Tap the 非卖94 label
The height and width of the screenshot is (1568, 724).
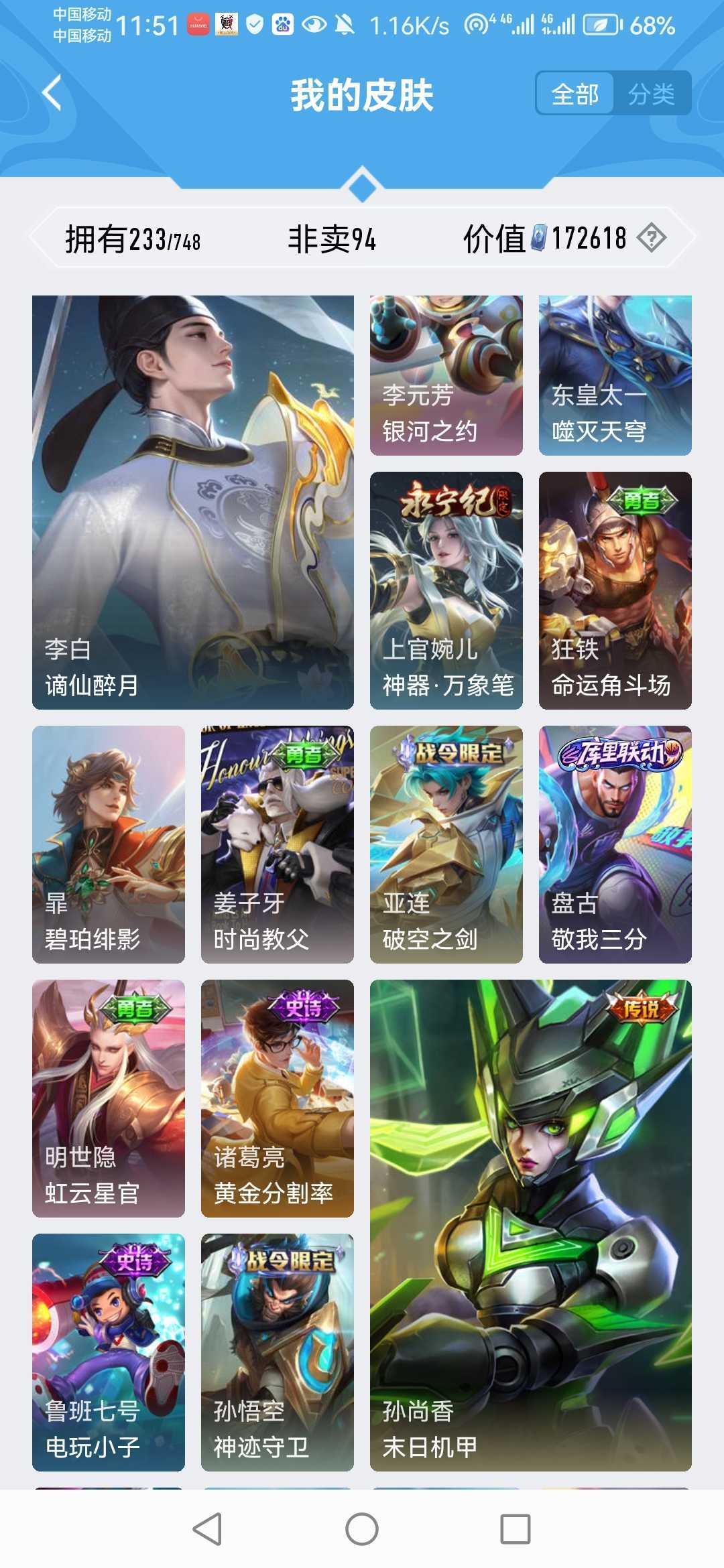click(x=333, y=238)
